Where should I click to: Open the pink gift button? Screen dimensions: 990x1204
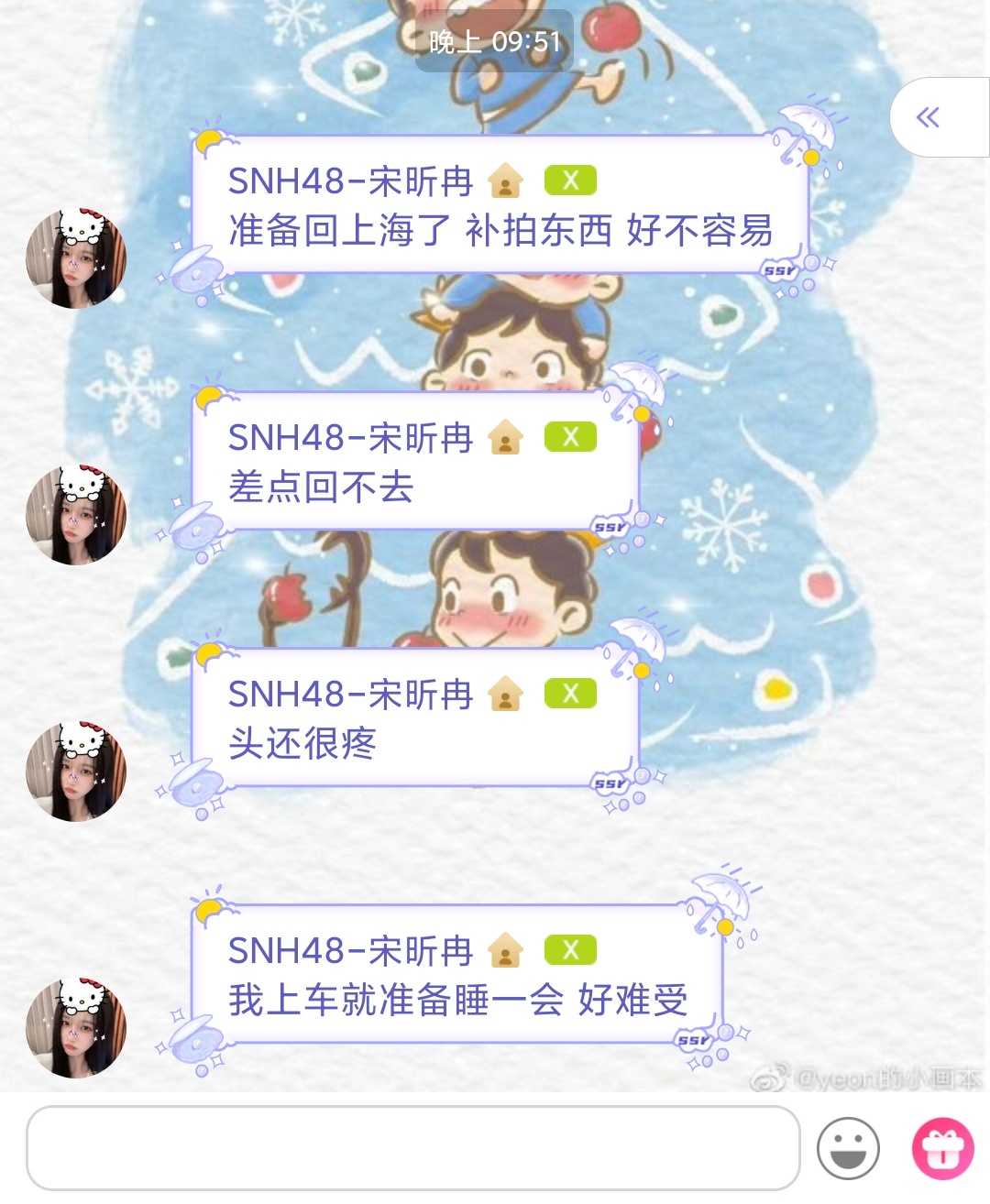[x=942, y=1148]
